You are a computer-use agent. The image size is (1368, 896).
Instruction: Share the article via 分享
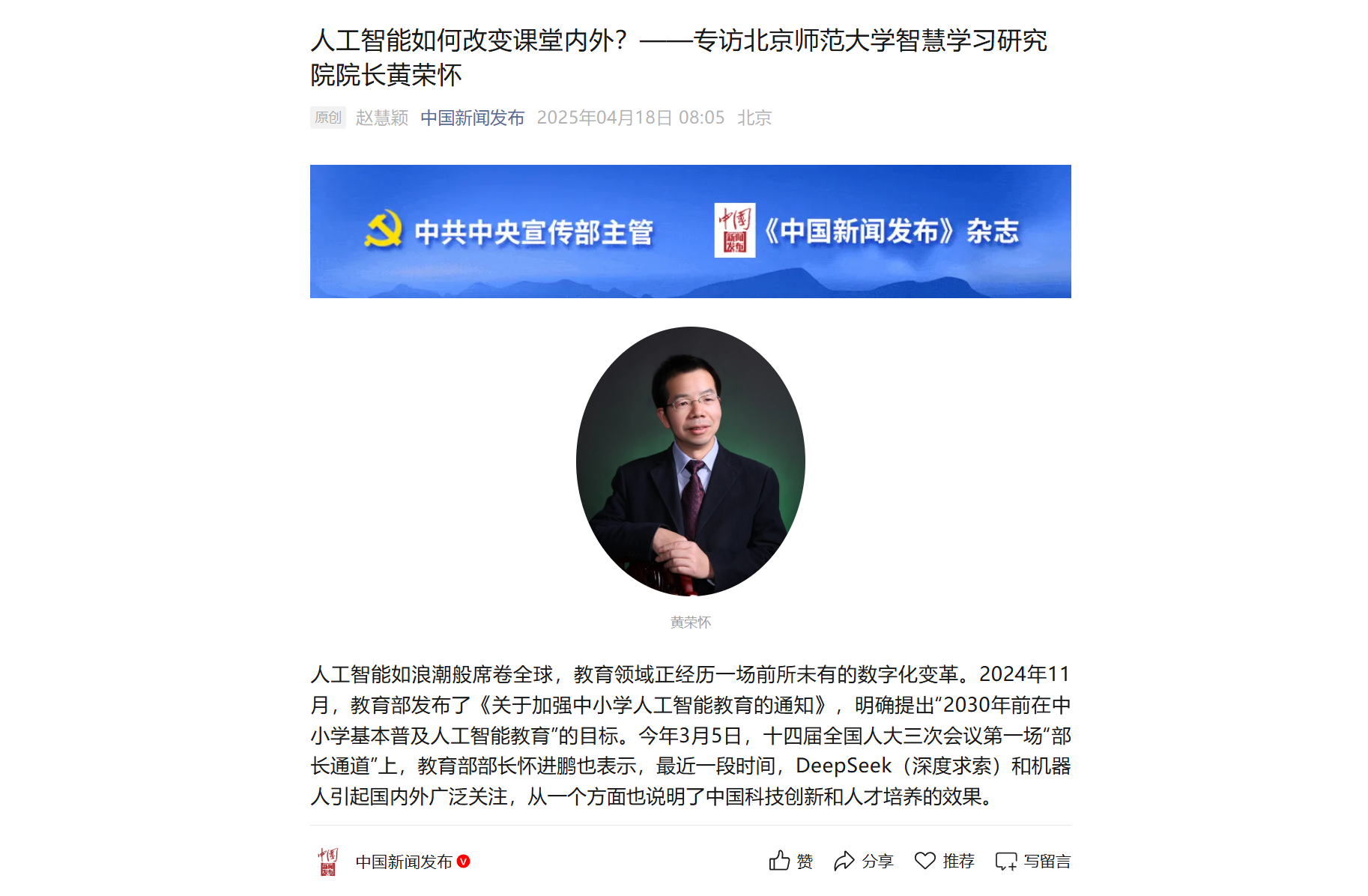pyautogui.click(x=863, y=861)
